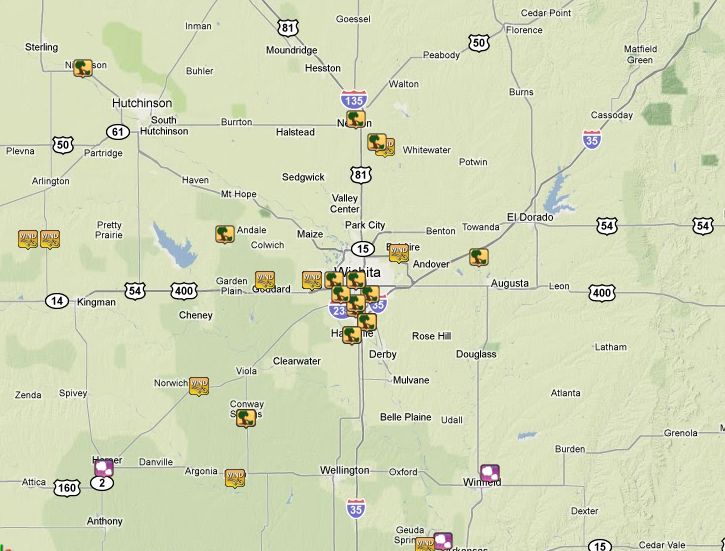Select the tree marker near Andover
This screenshot has width=725, height=551.
coord(479,257)
